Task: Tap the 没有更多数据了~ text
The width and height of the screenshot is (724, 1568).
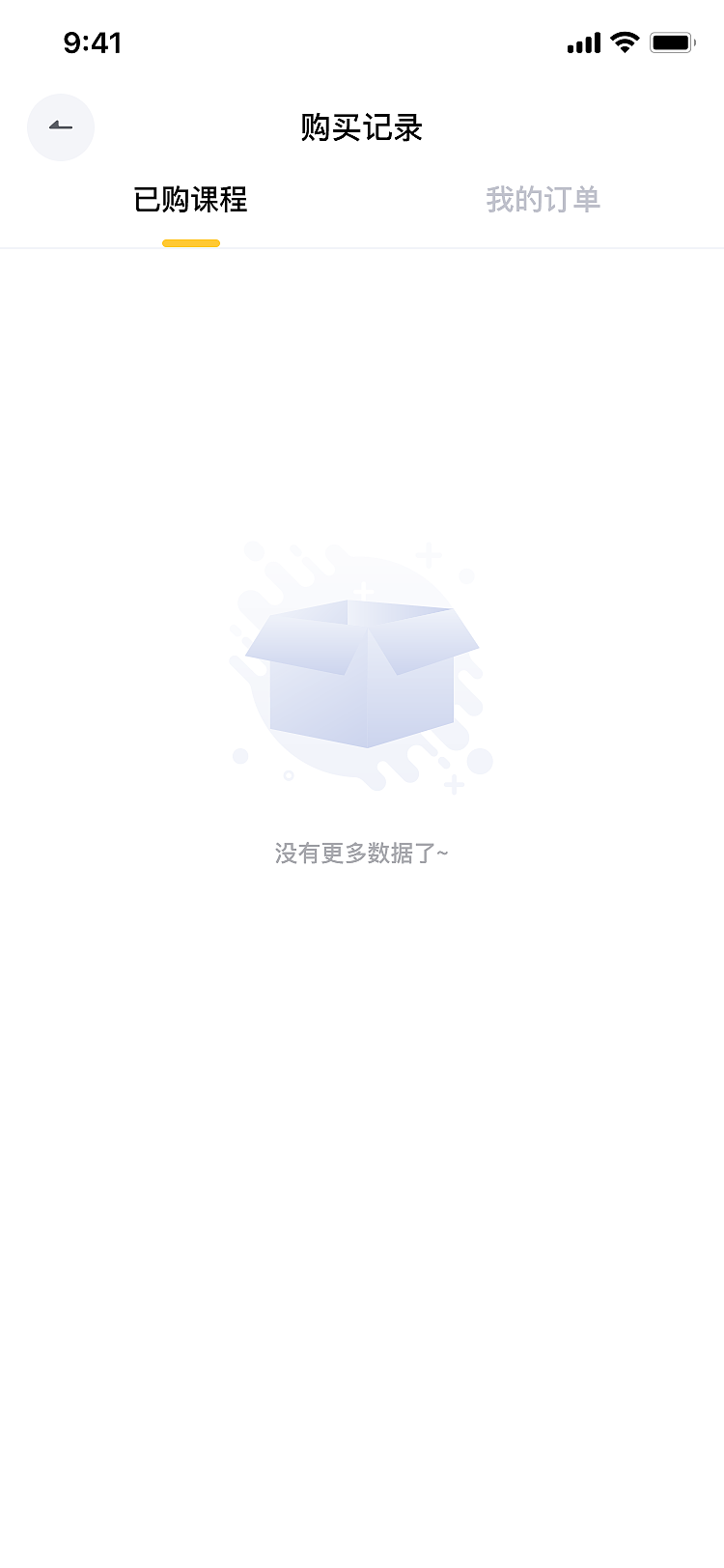Action: pos(362,853)
